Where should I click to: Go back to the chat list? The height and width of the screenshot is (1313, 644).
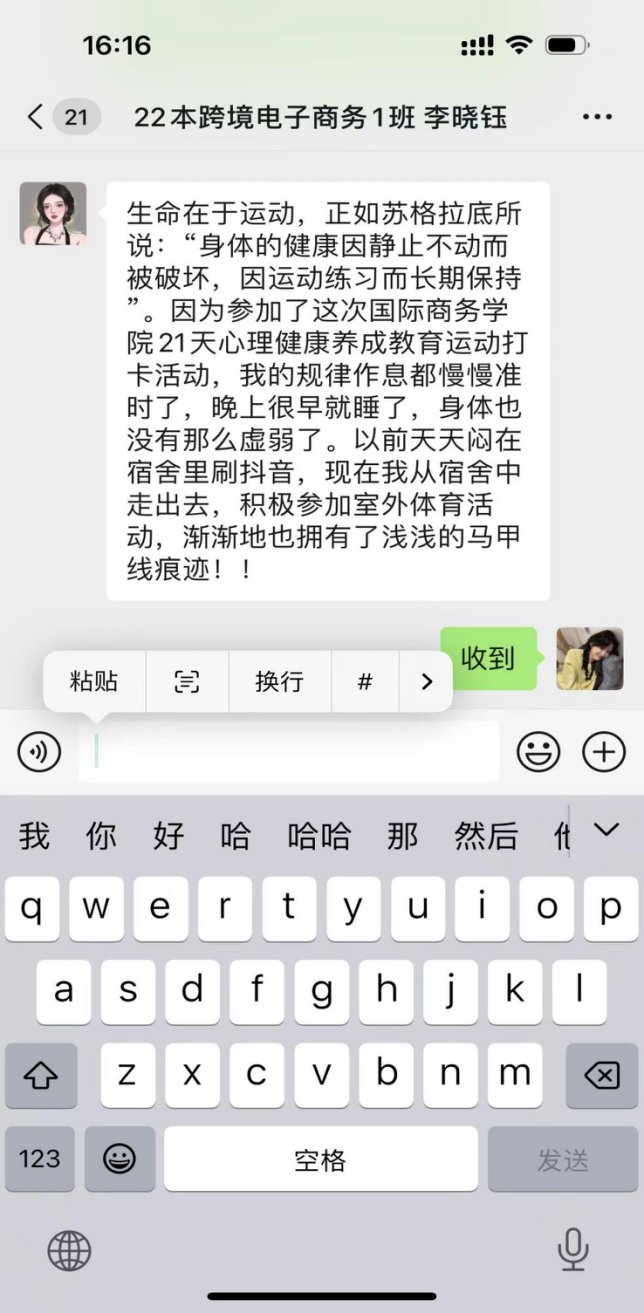click(x=36, y=117)
